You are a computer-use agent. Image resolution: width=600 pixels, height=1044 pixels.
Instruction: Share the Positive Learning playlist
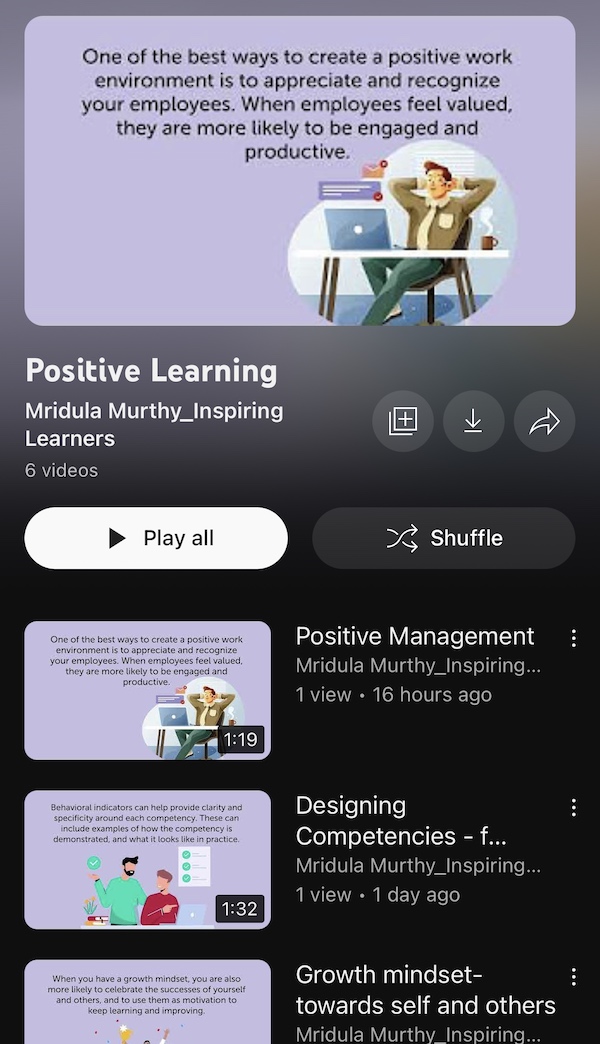coord(544,422)
